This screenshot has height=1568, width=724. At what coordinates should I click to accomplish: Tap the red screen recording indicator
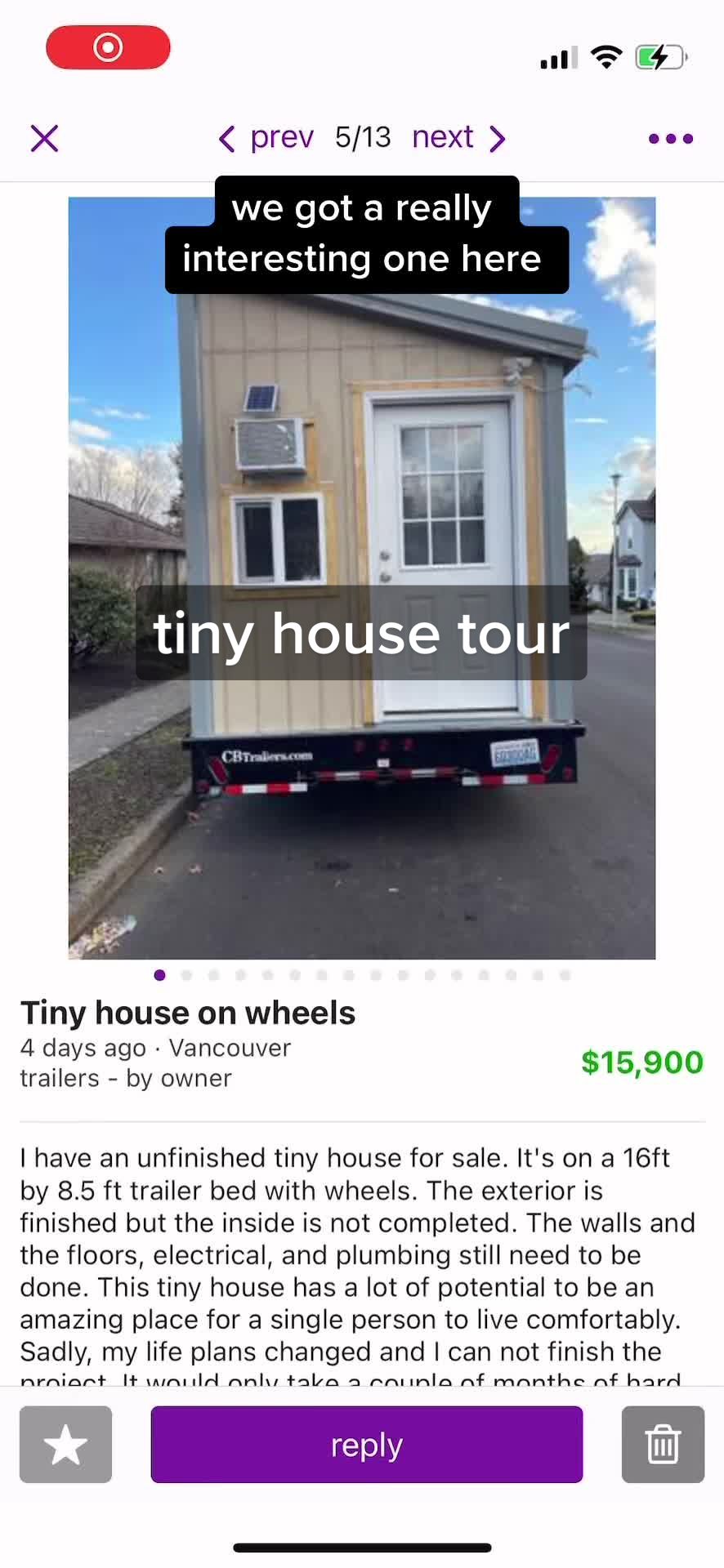[x=108, y=47]
